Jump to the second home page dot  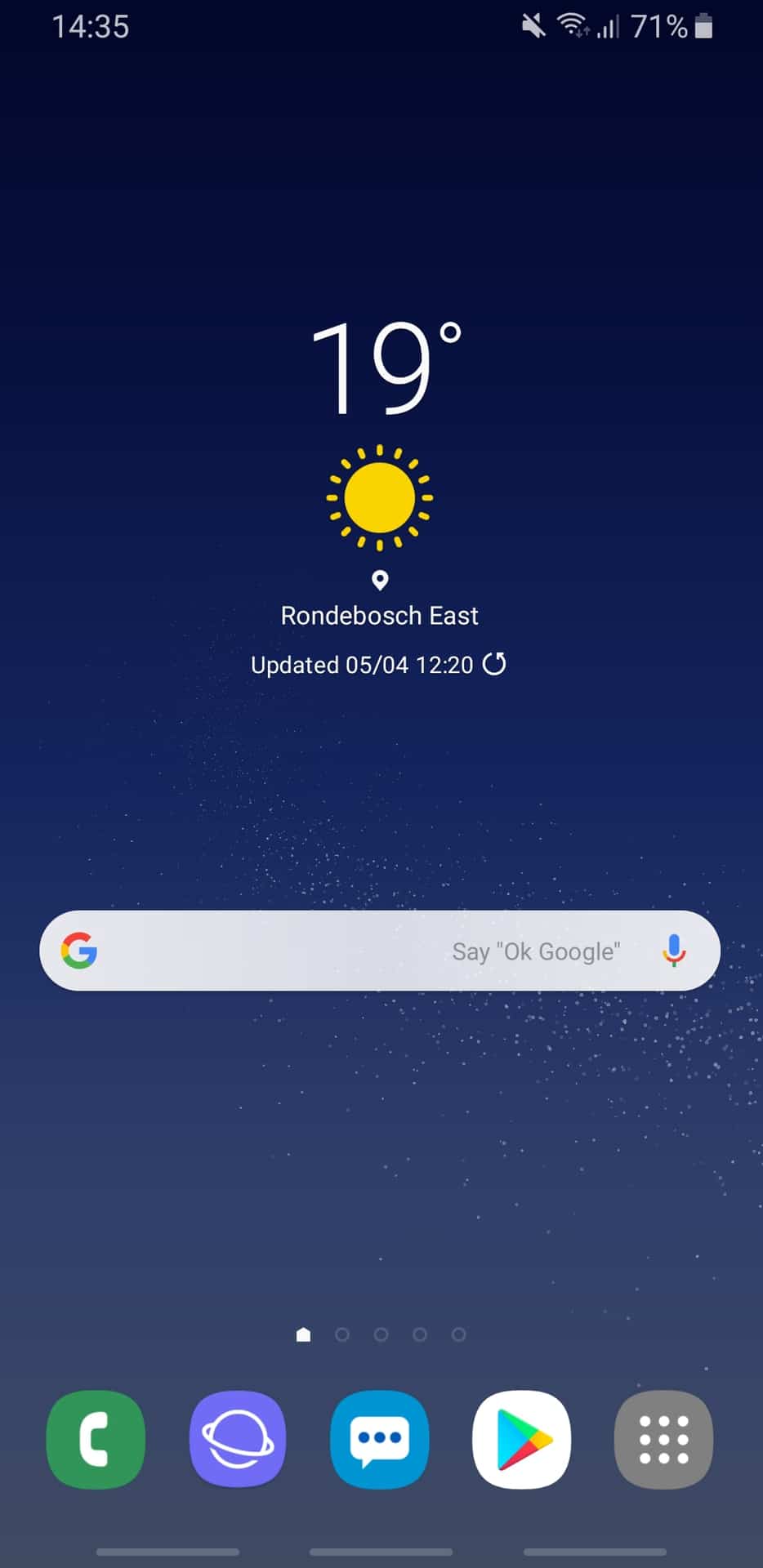click(342, 1334)
